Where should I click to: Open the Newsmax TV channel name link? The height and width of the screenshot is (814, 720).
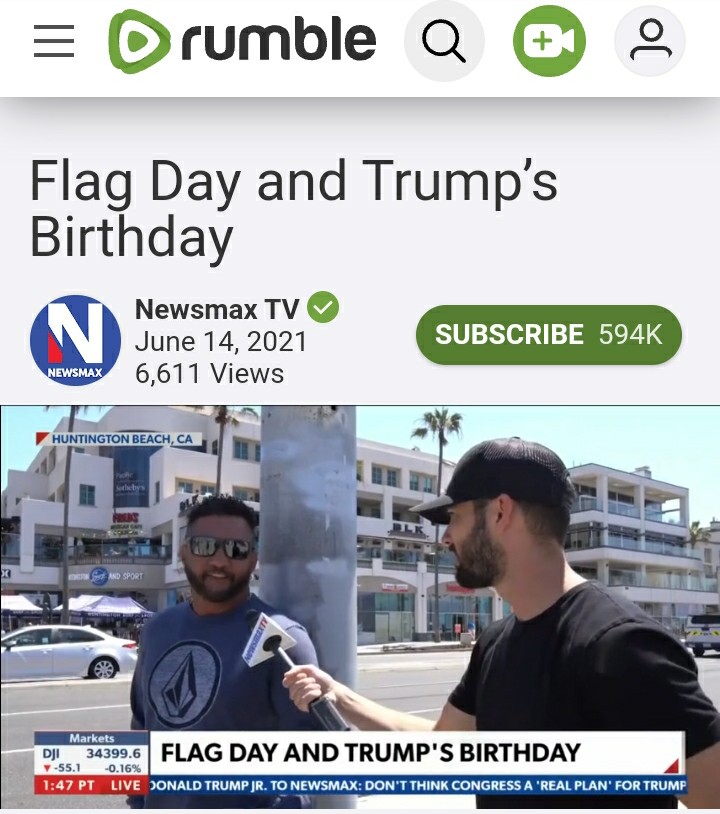point(217,309)
